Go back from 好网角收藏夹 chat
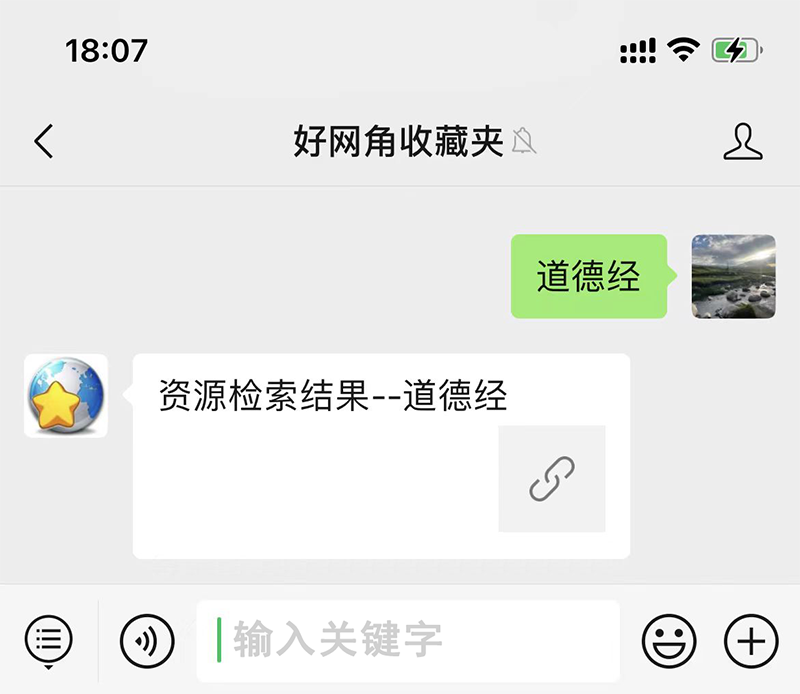Image resolution: width=800 pixels, height=694 pixels. pos(43,142)
